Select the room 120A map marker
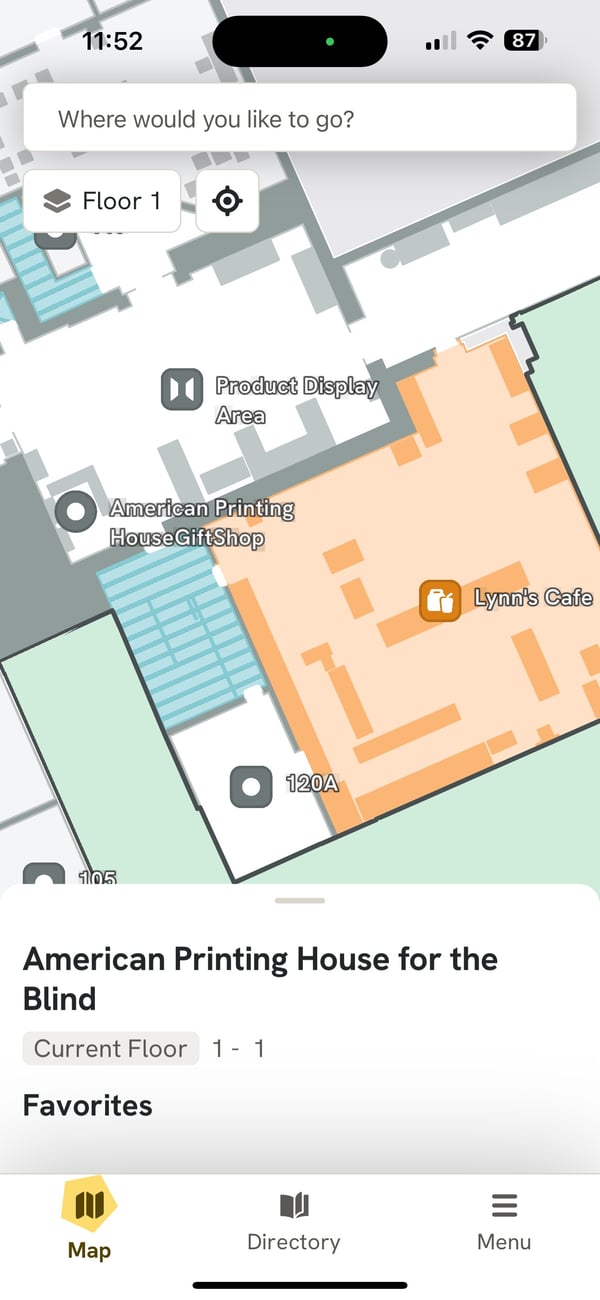Screen dimensions: 600x1300 [251, 786]
